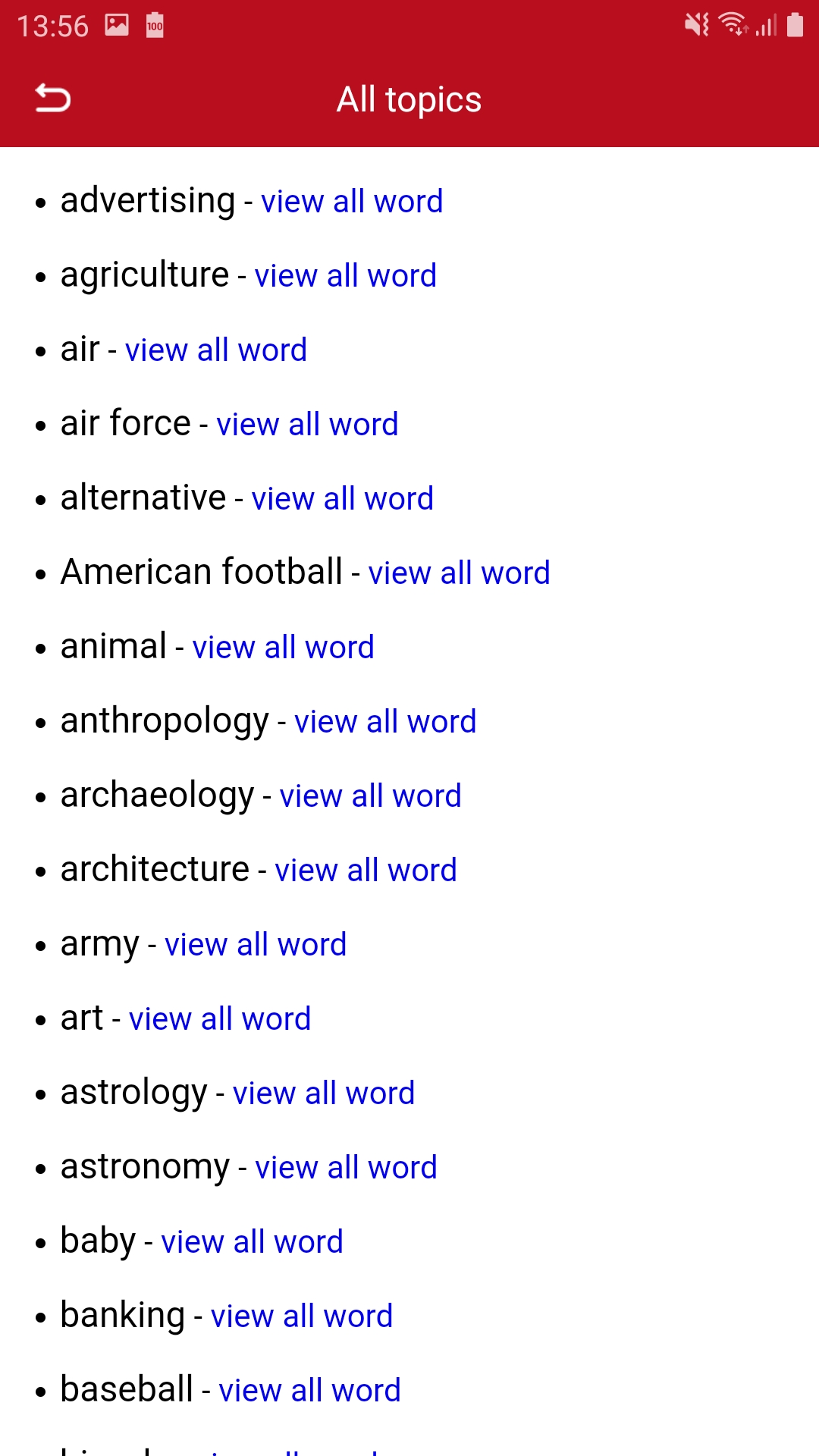Viewport: 819px width, 1456px height.
Task: Open the army topic word list
Action: coord(256,945)
